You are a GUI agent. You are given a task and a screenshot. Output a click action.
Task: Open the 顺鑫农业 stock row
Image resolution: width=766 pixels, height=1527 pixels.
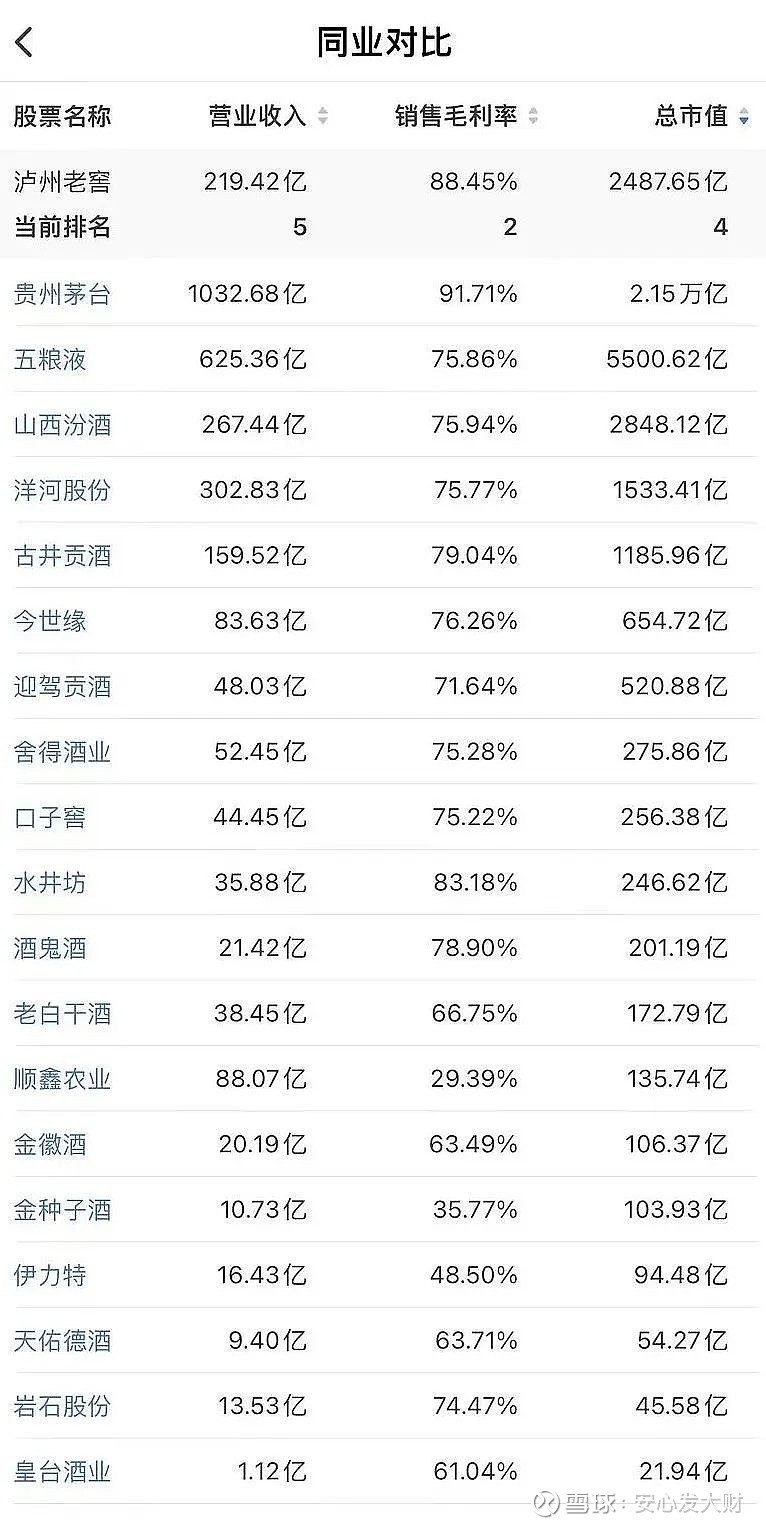pos(383,1079)
